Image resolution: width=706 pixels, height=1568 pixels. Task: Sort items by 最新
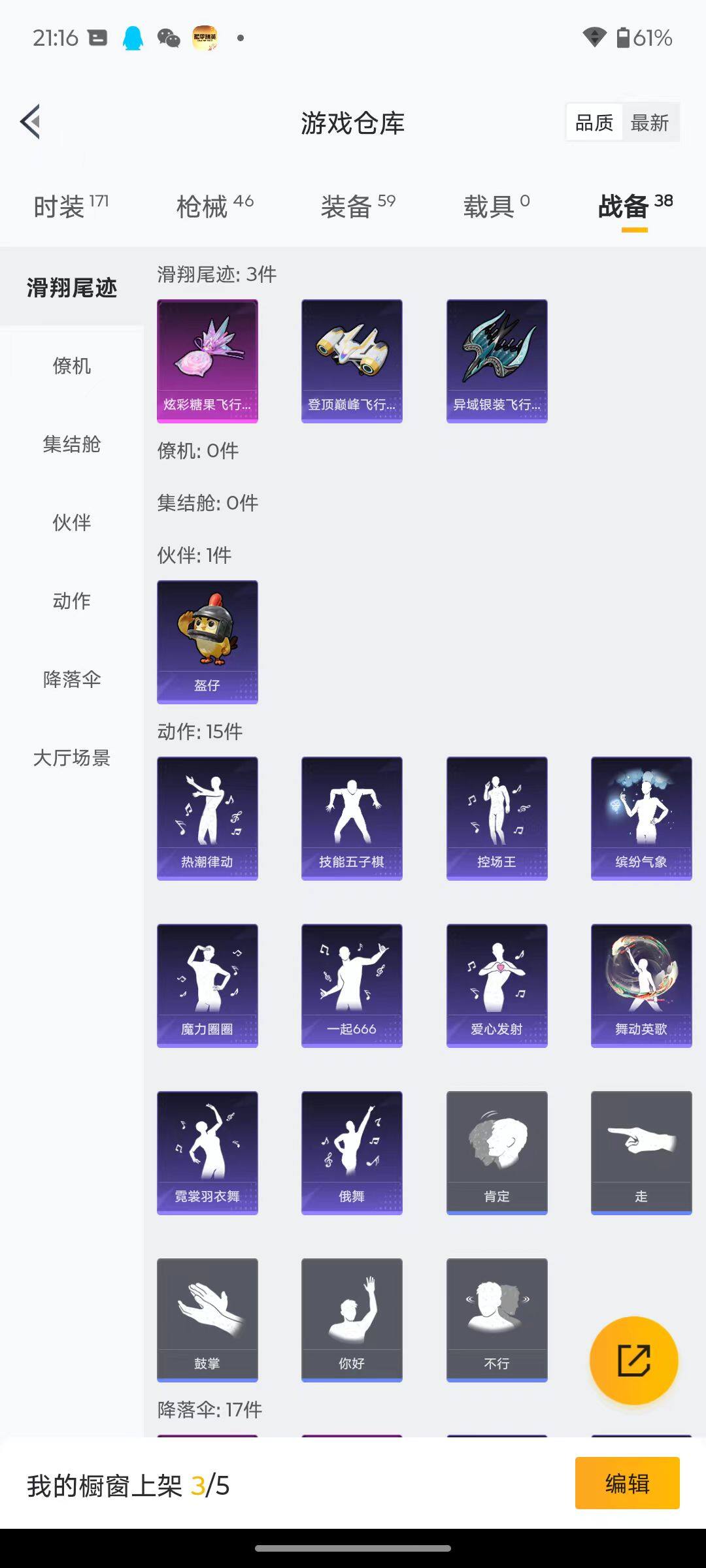[649, 123]
